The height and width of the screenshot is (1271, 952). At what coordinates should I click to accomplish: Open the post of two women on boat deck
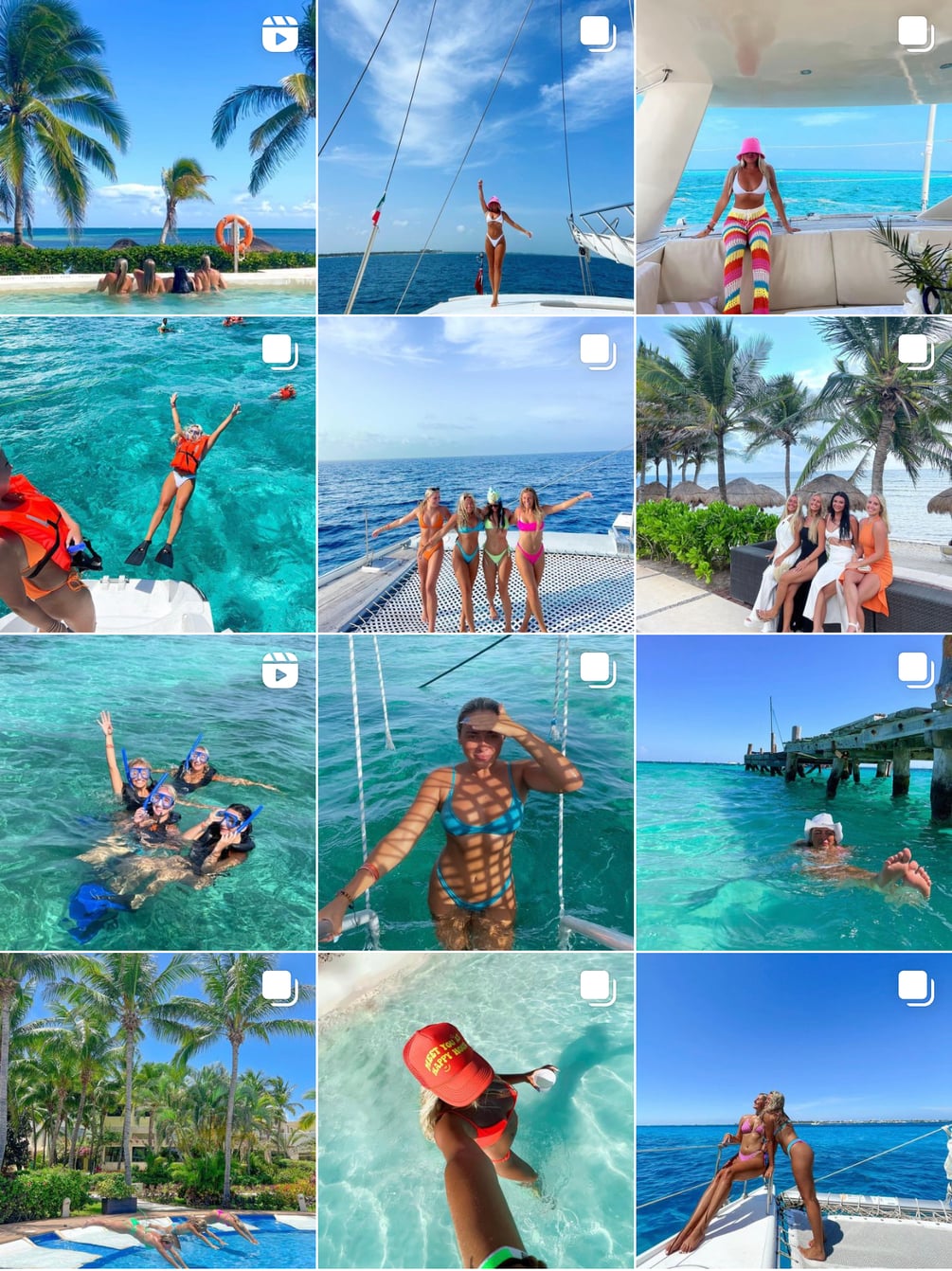tap(794, 1111)
